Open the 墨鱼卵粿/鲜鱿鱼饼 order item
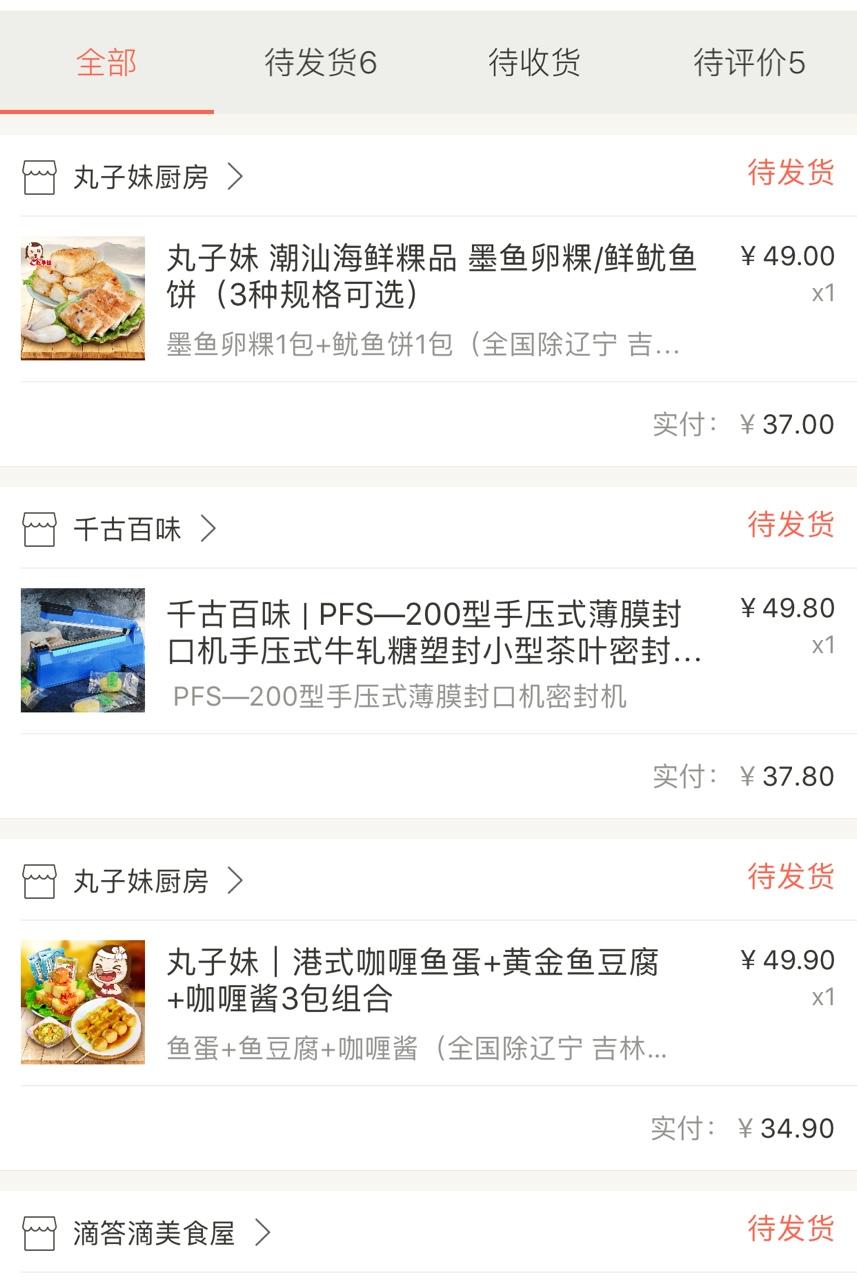857x1280 pixels. tap(431, 298)
